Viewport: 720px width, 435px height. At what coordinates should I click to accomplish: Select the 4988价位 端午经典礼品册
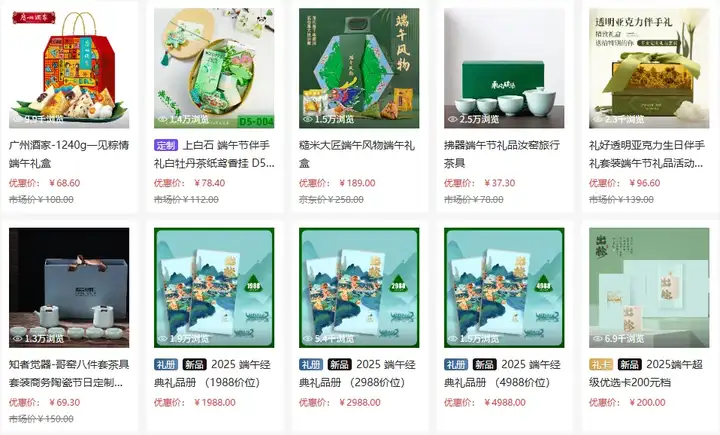pos(504,287)
